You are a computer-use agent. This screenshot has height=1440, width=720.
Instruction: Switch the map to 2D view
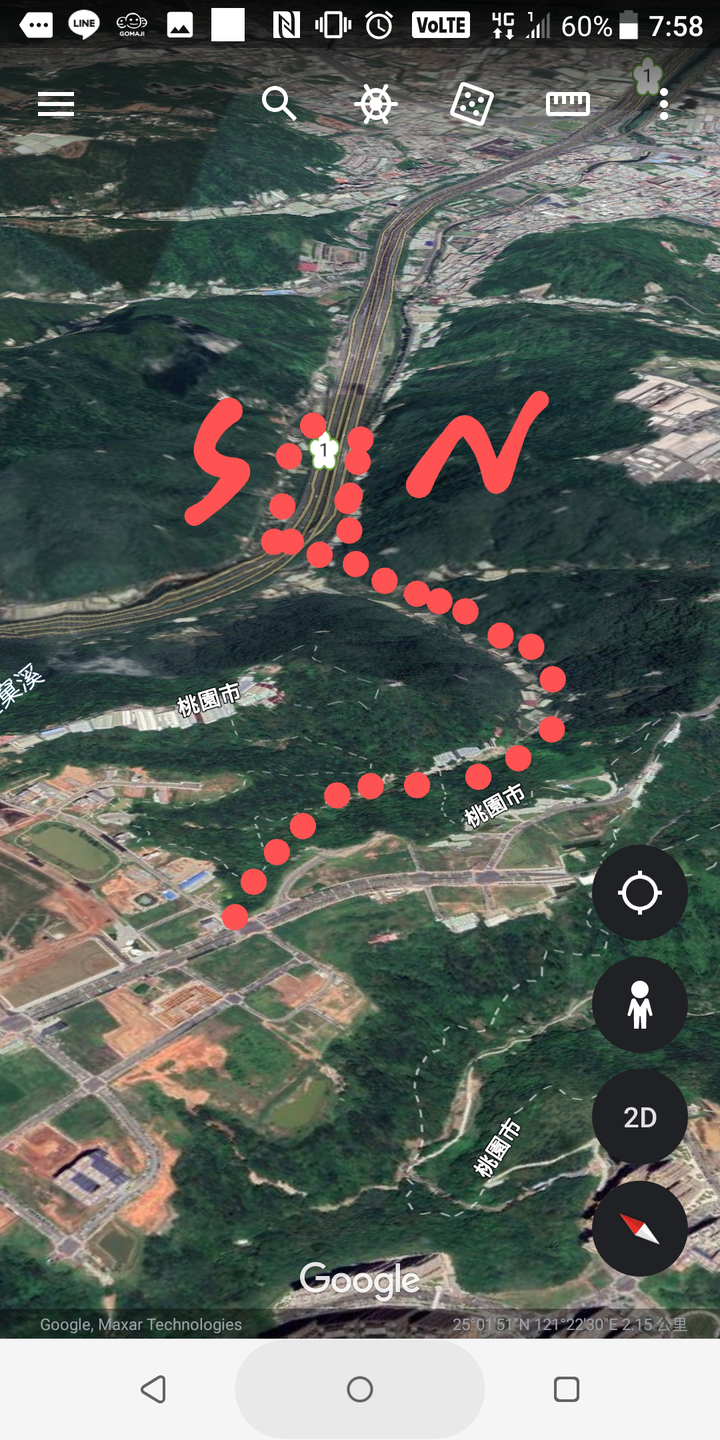point(640,1117)
